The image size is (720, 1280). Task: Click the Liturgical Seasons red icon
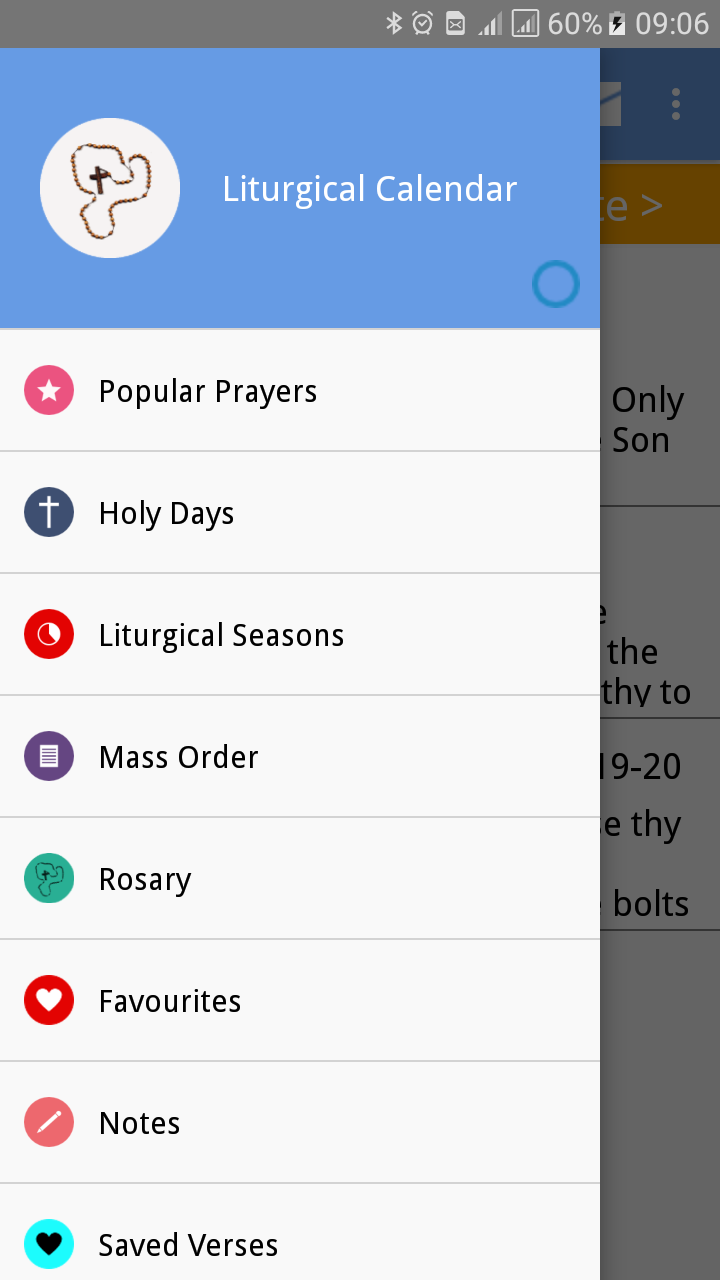pyautogui.click(x=48, y=634)
